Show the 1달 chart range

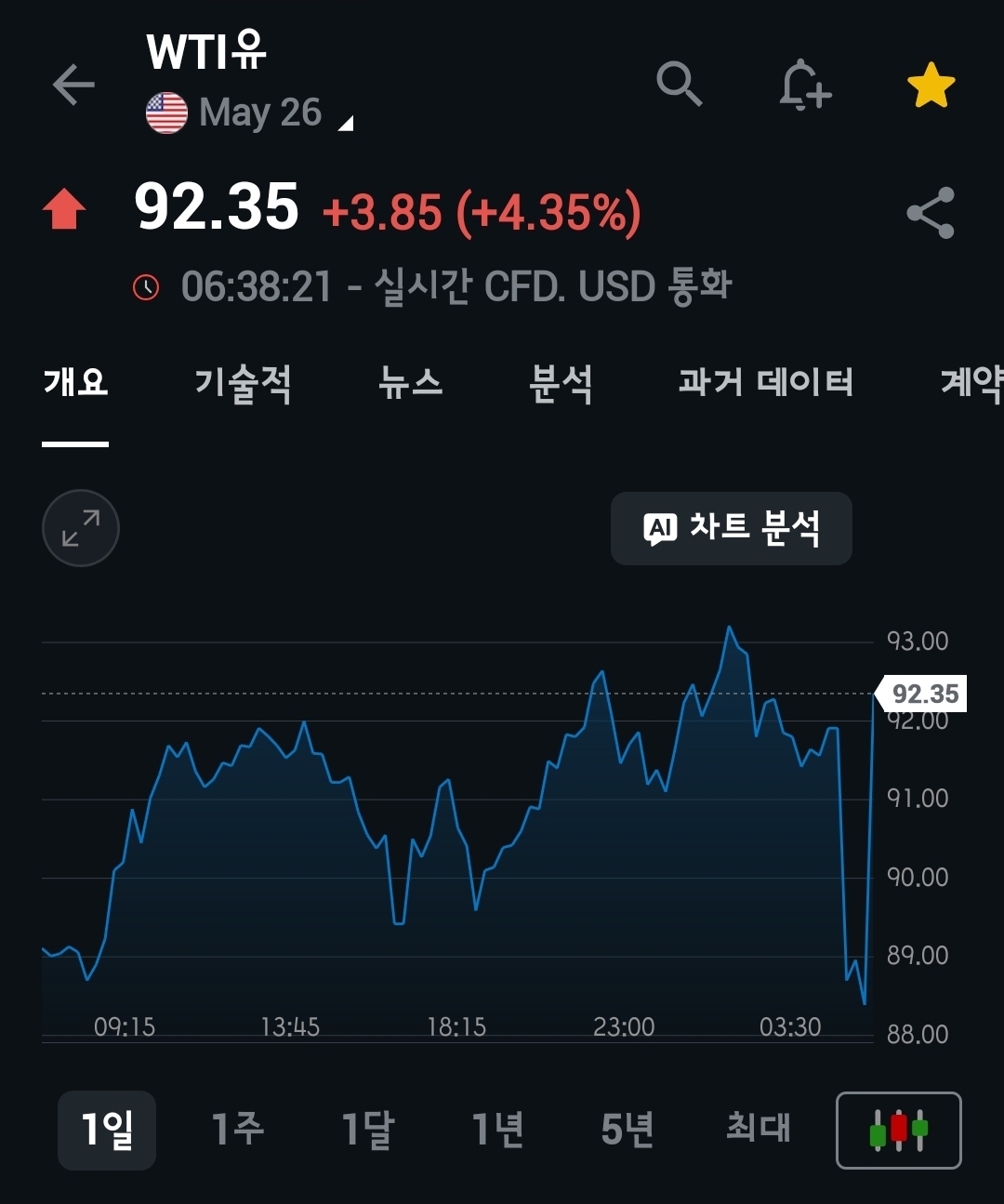(x=368, y=1130)
